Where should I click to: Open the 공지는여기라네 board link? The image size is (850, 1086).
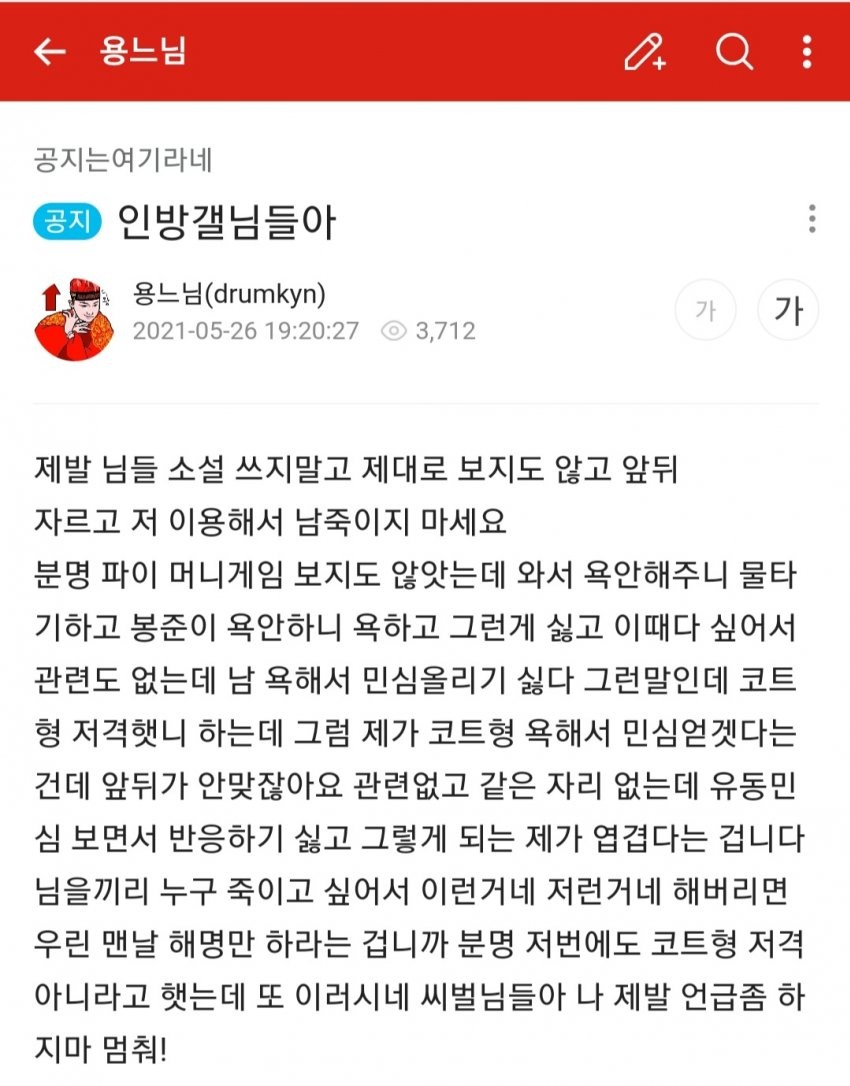[122, 160]
